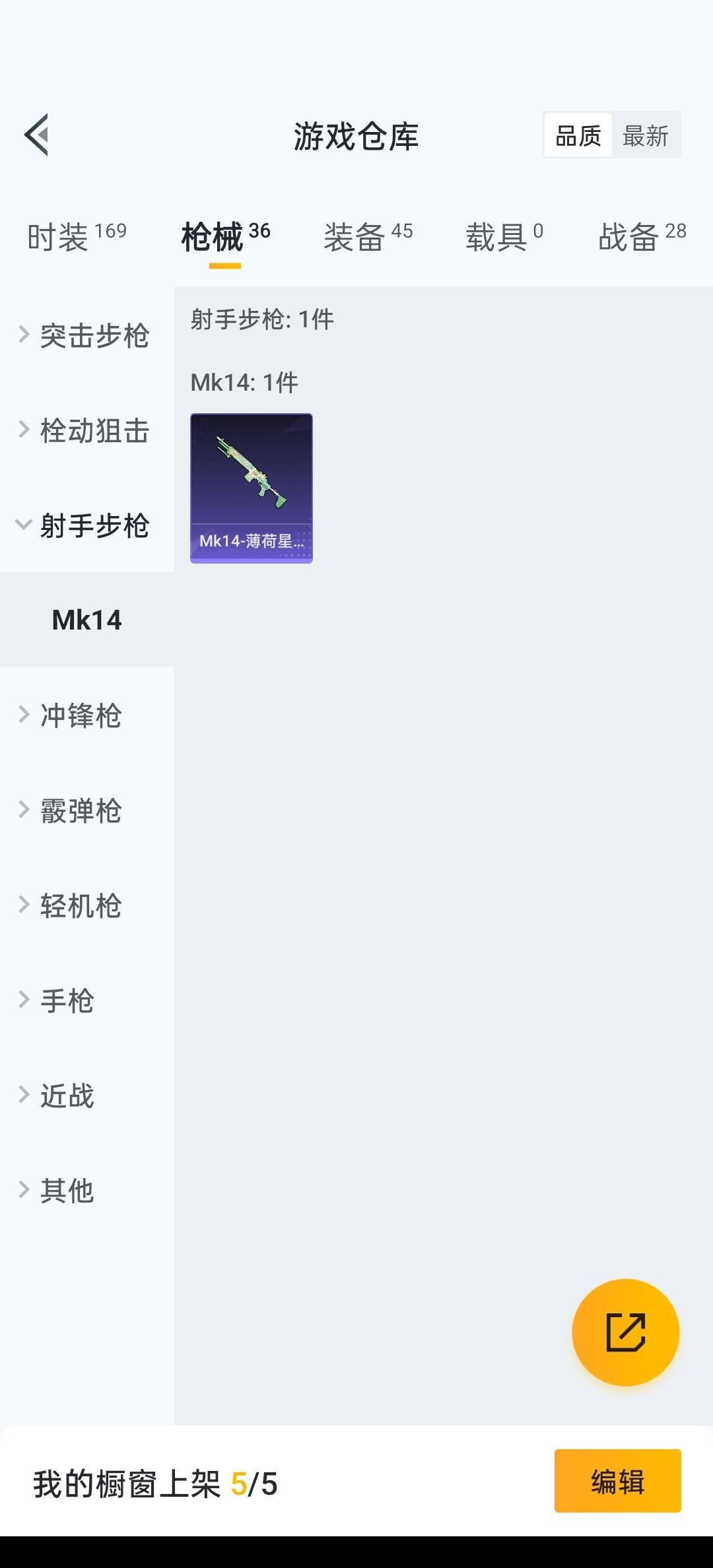The width and height of the screenshot is (713, 1568).
Task: Switch to the 载具 tab
Action: pos(504,236)
